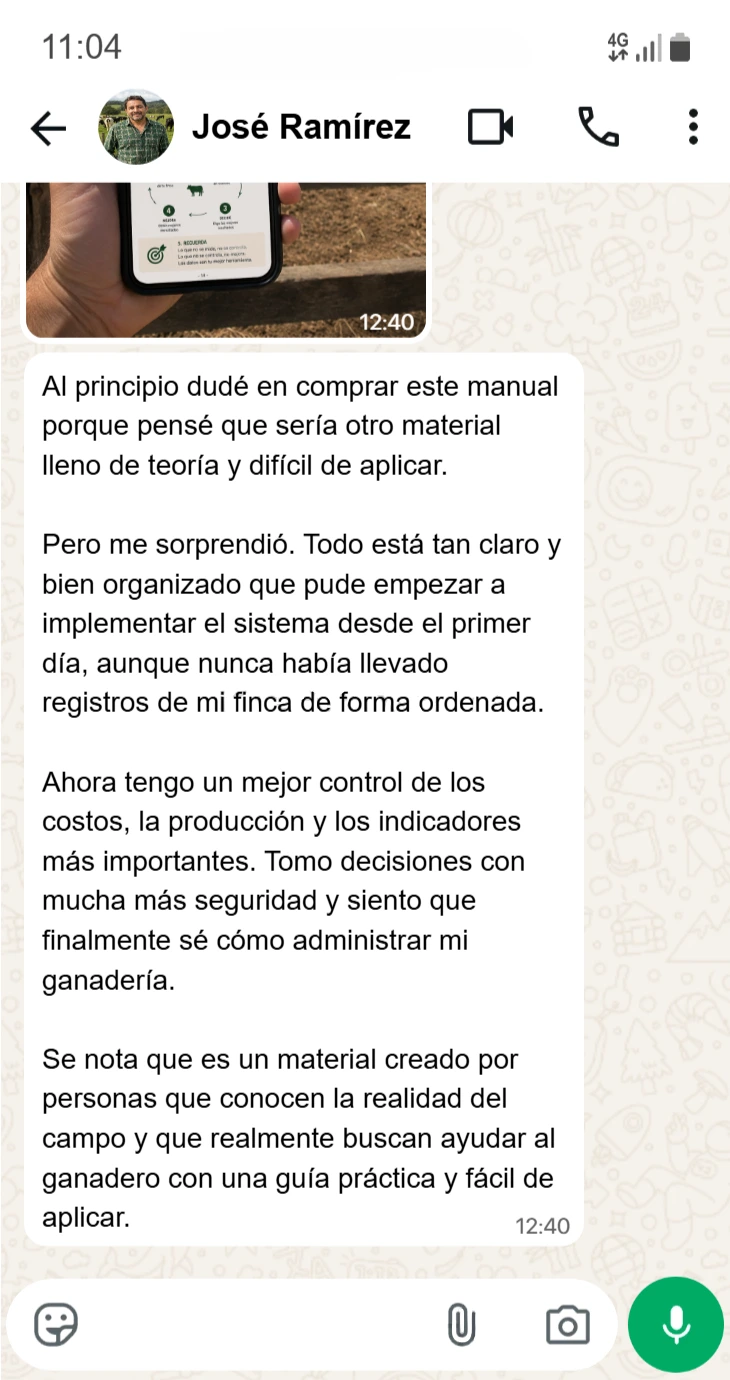Open the photo sent at 12:40

pyautogui.click(x=226, y=260)
